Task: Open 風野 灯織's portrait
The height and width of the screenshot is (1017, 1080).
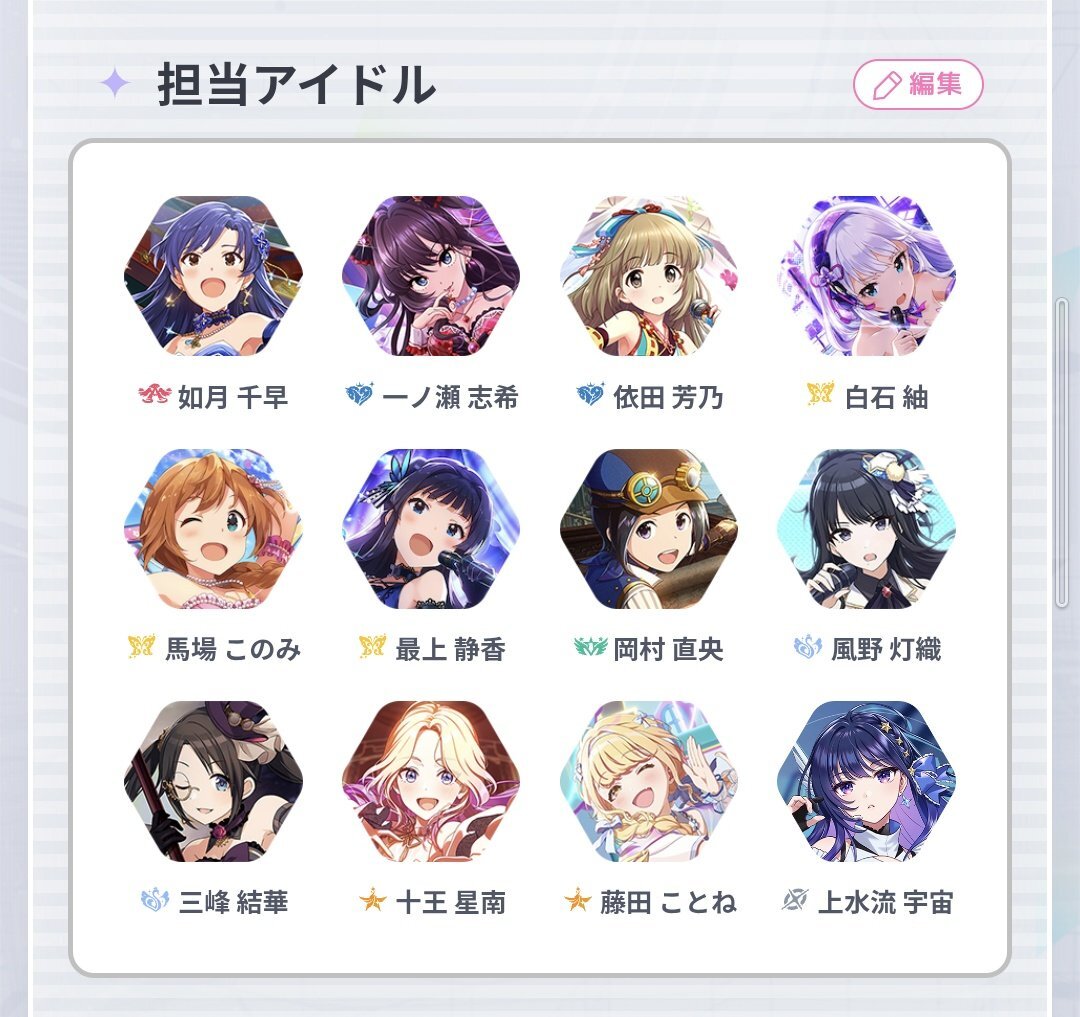Action: pos(866,529)
